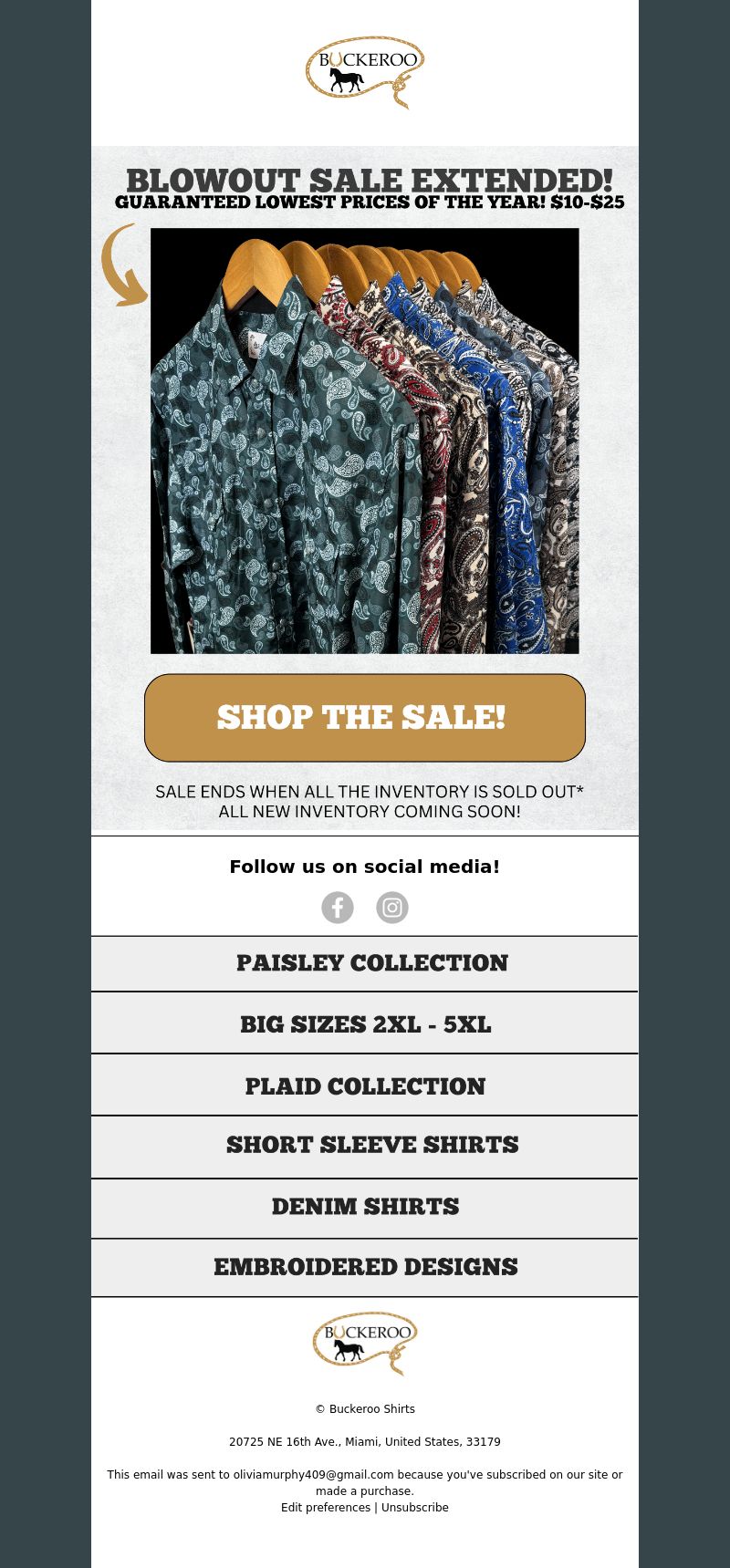
Task: Go to Denim Shirts
Action: 365,1207
